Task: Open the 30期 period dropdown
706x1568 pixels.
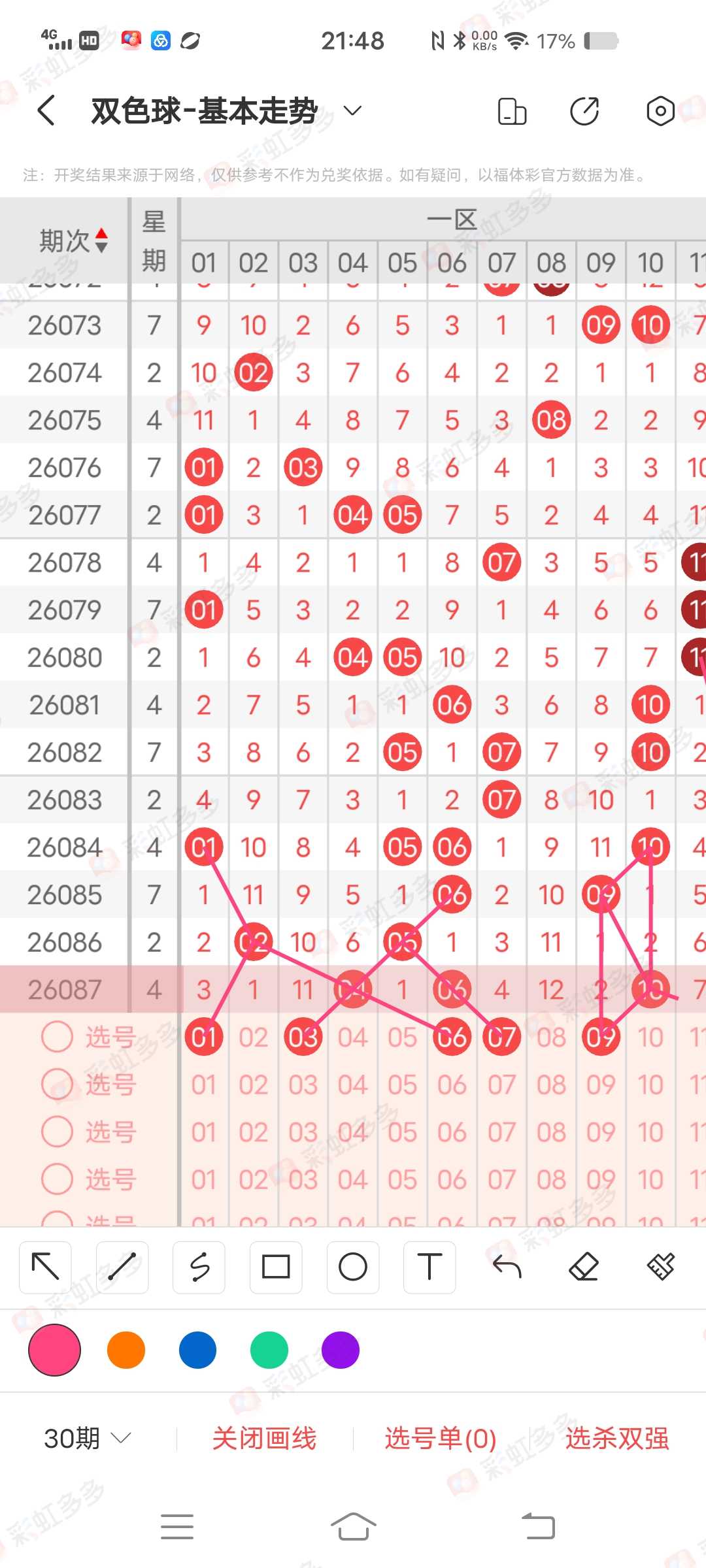Action: [88, 1439]
